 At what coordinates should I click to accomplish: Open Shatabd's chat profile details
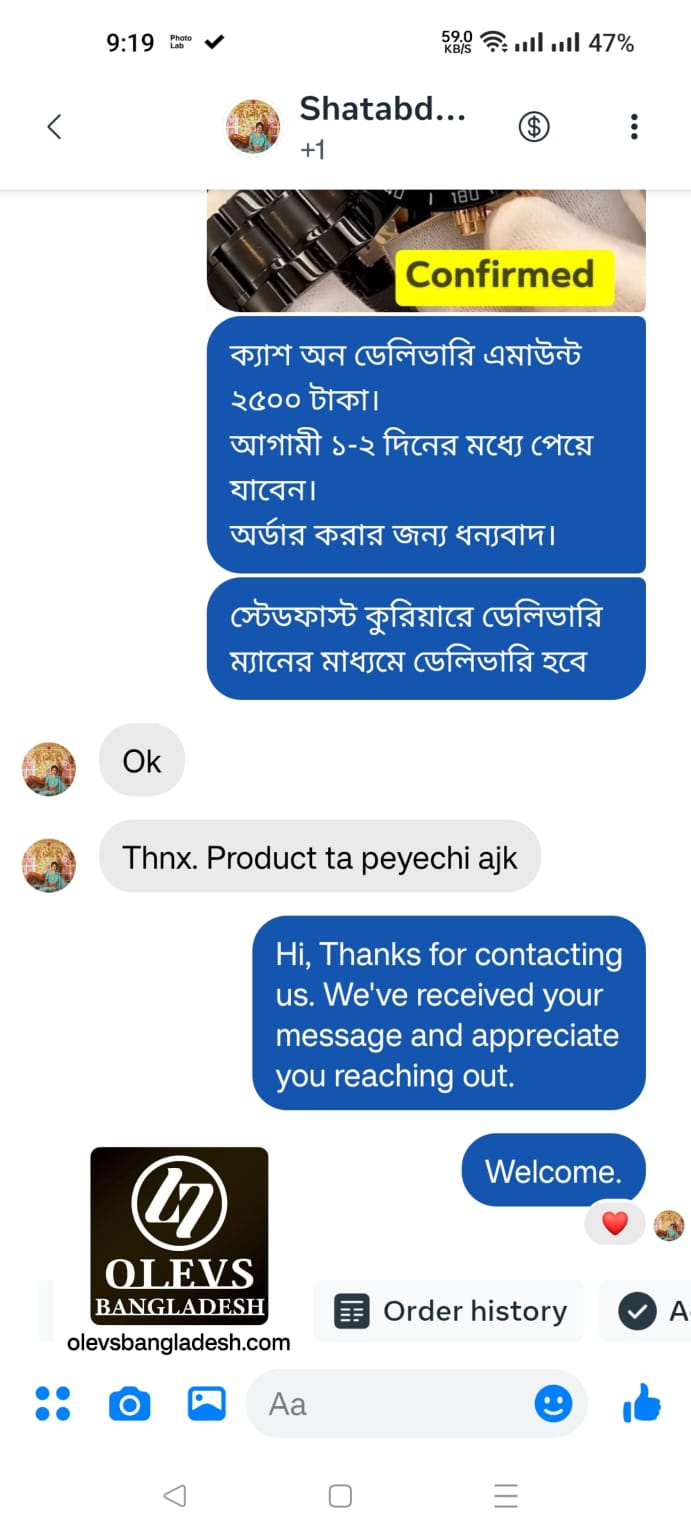[382, 125]
